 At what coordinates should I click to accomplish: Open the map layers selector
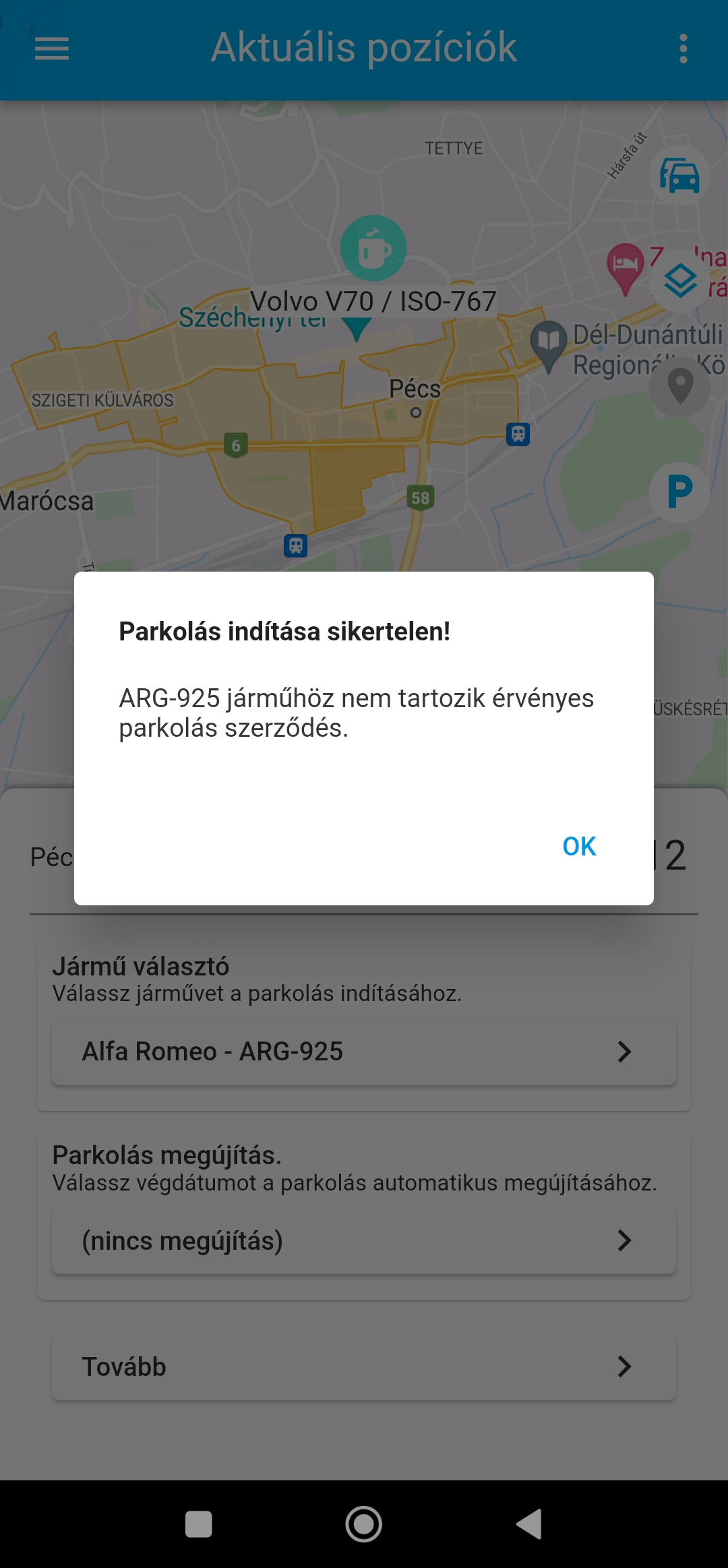click(680, 280)
